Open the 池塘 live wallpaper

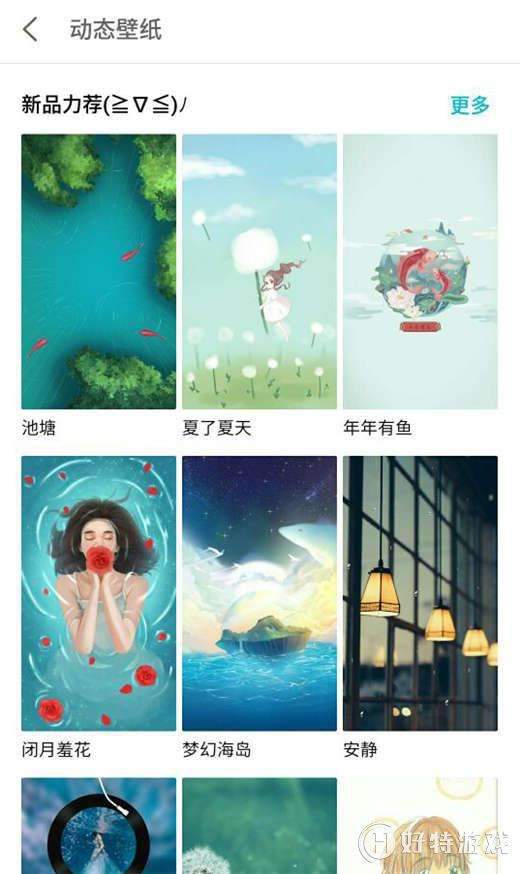99,271
